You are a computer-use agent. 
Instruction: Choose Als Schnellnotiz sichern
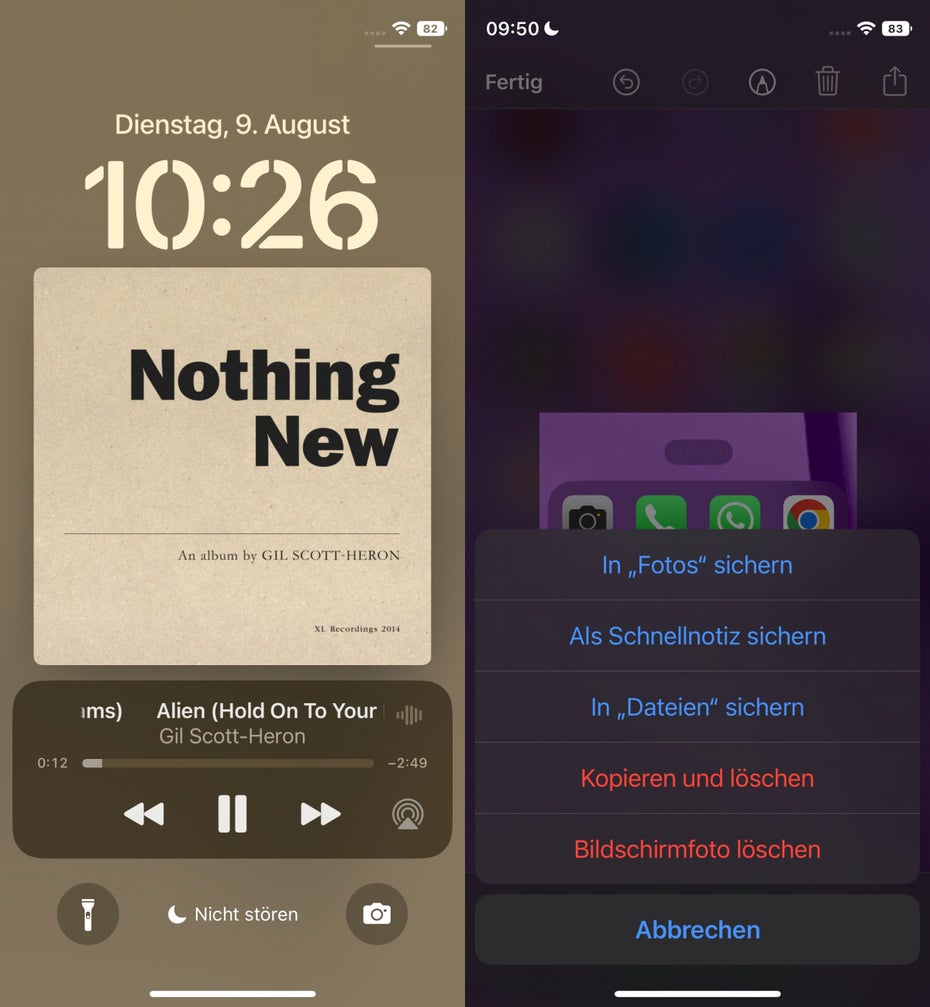[x=697, y=636]
